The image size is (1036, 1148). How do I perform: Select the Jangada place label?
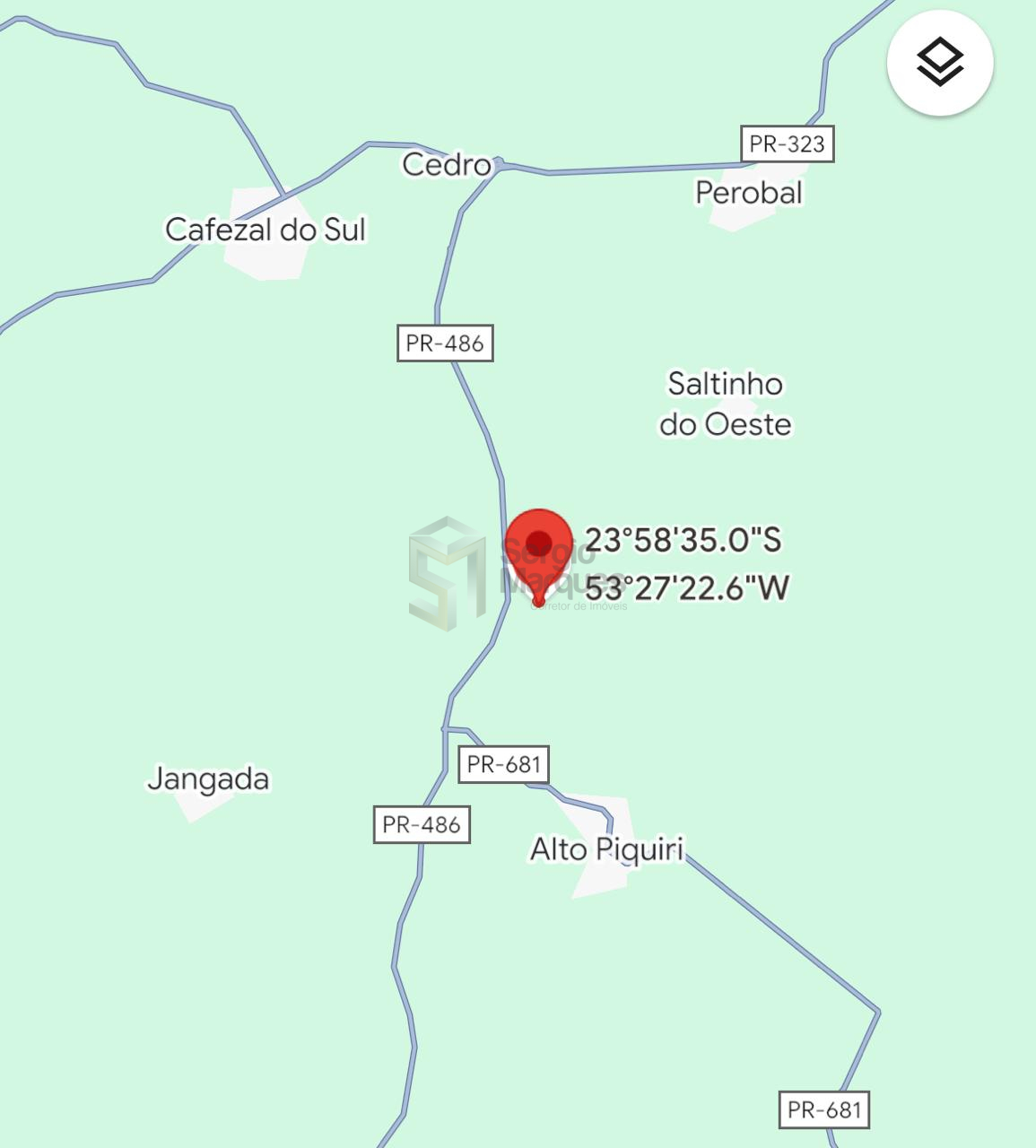[x=208, y=778]
